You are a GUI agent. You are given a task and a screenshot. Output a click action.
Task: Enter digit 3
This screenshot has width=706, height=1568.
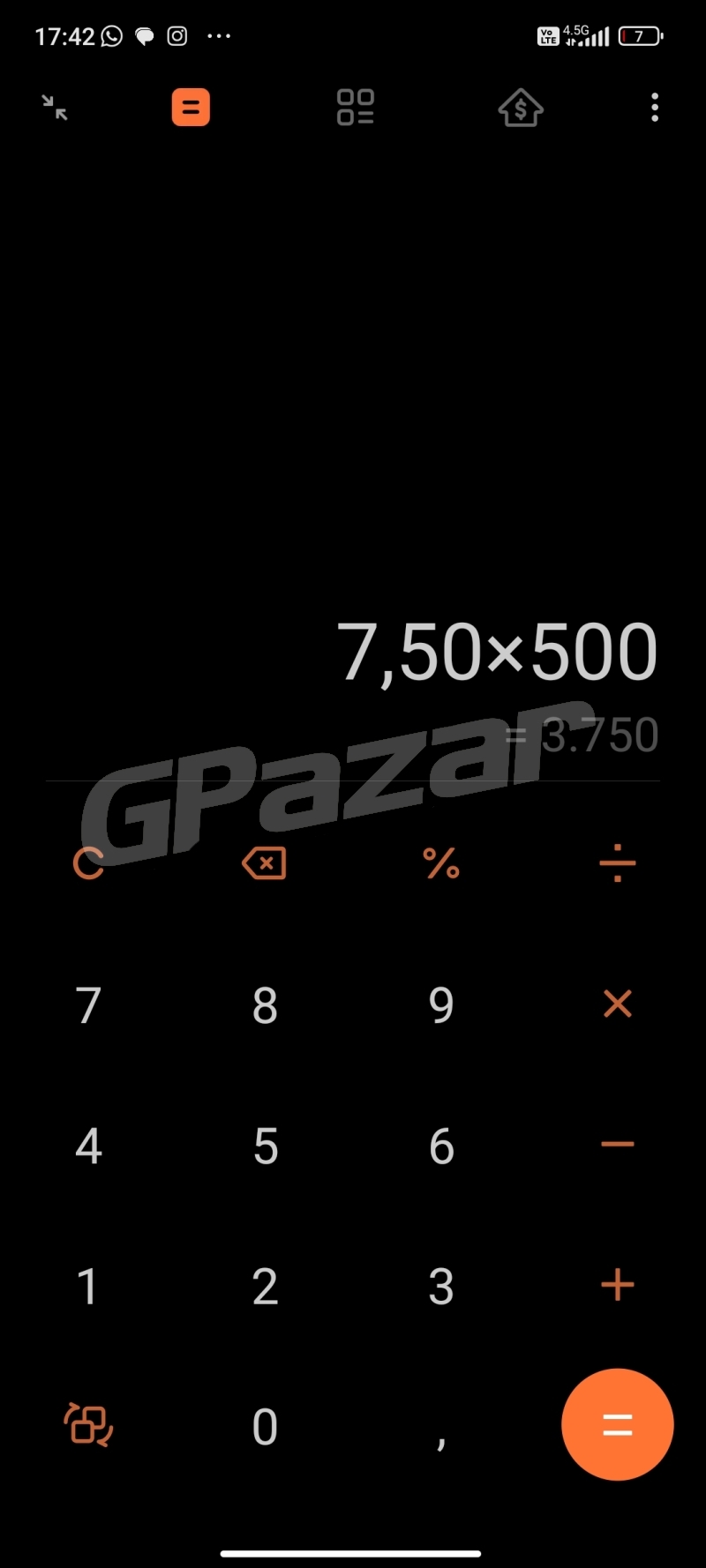tap(441, 1286)
